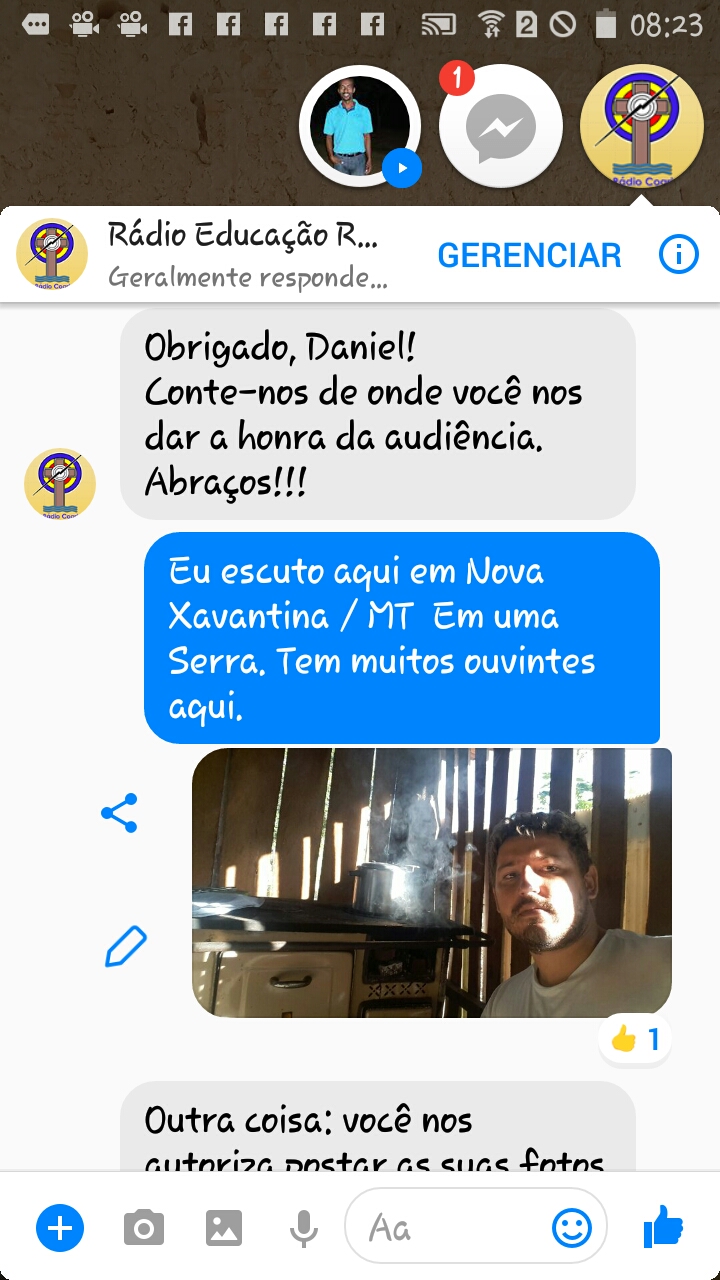This screenshot has height=1280, width=720.
Task: Share the sent selfie photo
Action: pos(119,813)
